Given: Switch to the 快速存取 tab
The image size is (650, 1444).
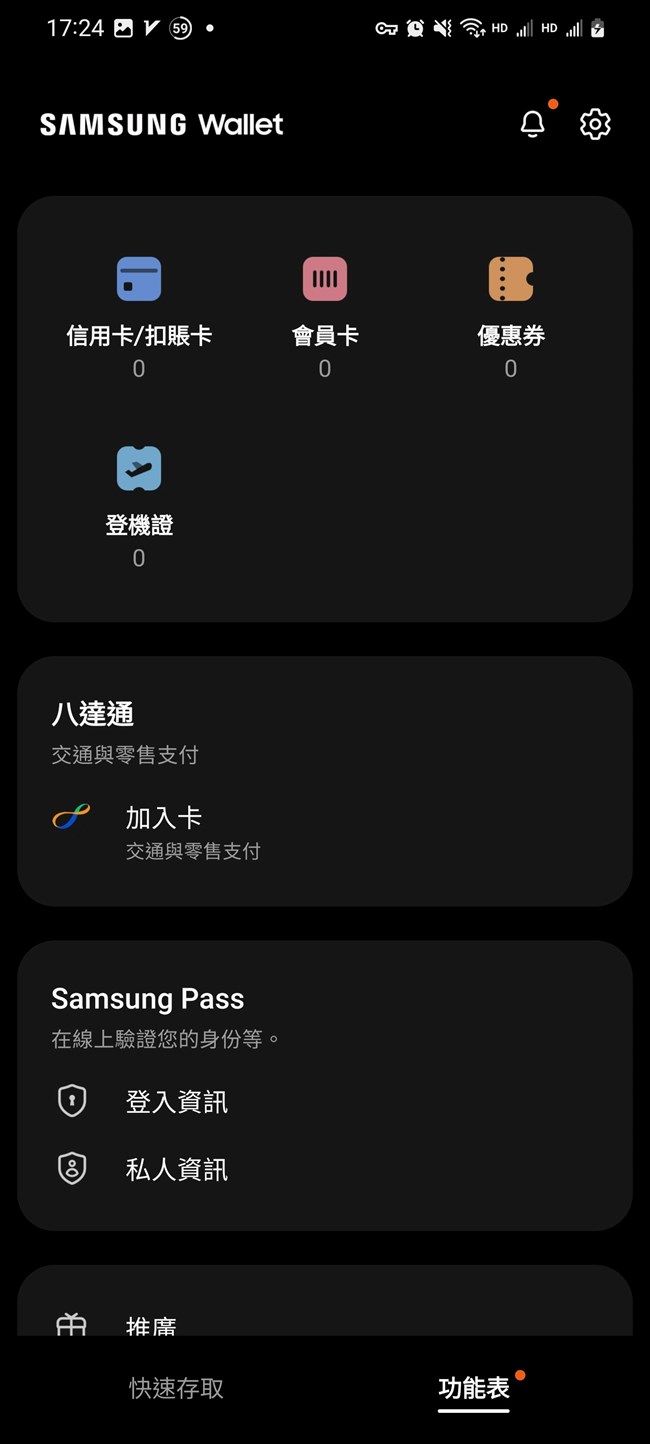Looking at the screenshot, I should (x=177, y=1388).
